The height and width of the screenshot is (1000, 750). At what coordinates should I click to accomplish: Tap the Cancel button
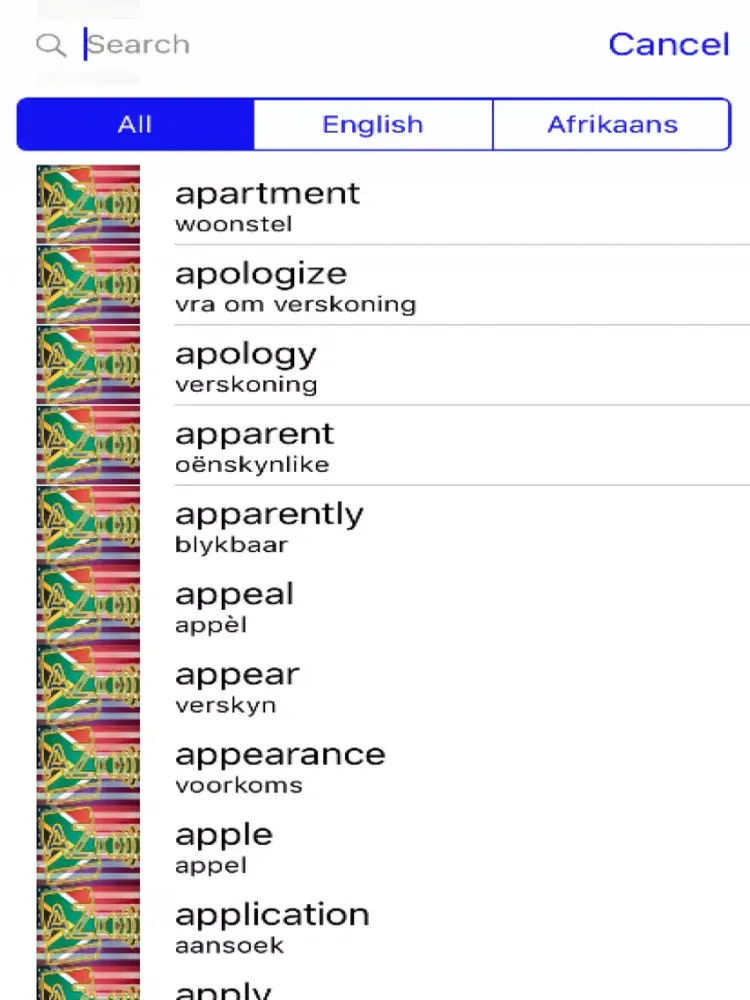[x=668, y=44]
